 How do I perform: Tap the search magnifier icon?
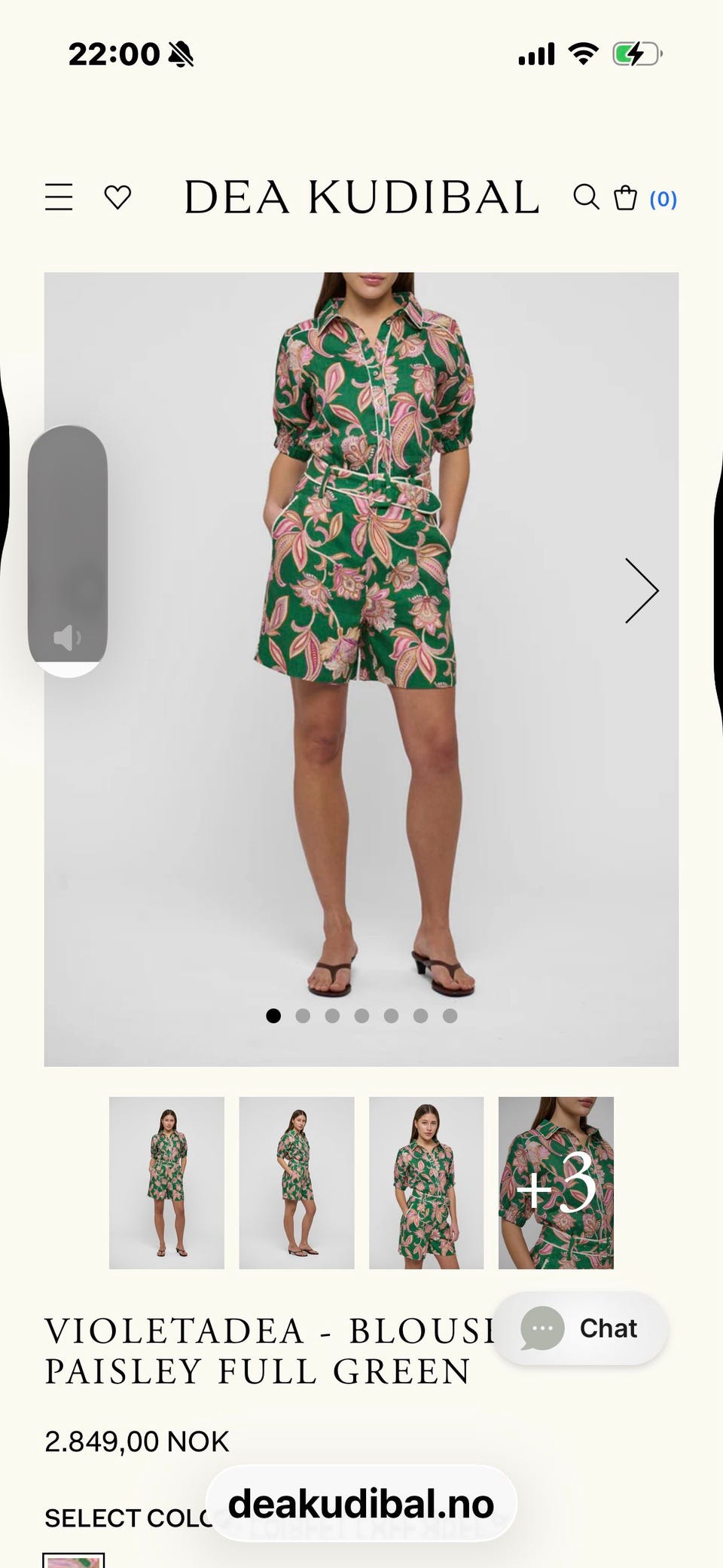tap(586, 197)
